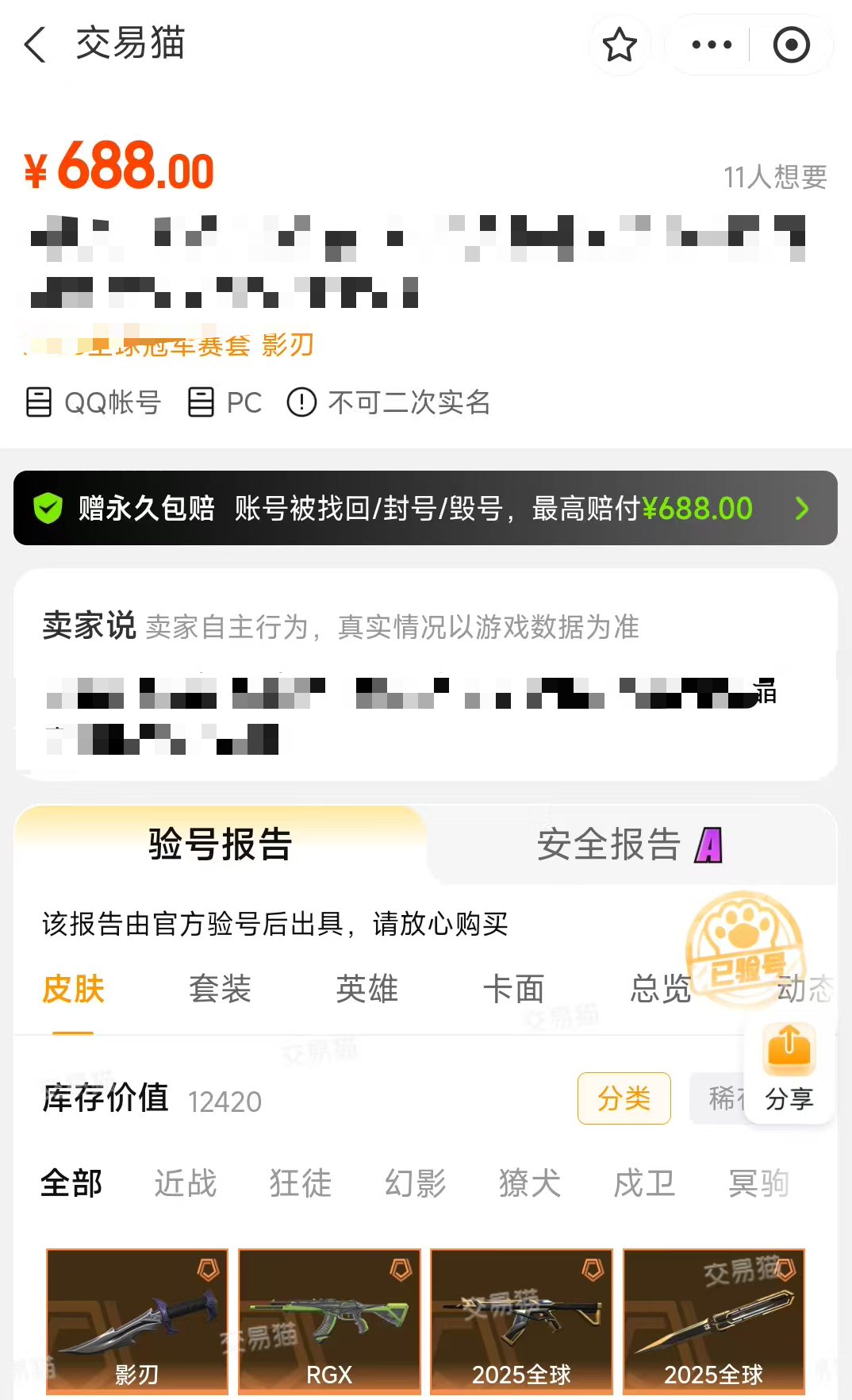Open the 赠永久包赔 compensation banner
This screenshot has width=852, height=1400.
425,508
